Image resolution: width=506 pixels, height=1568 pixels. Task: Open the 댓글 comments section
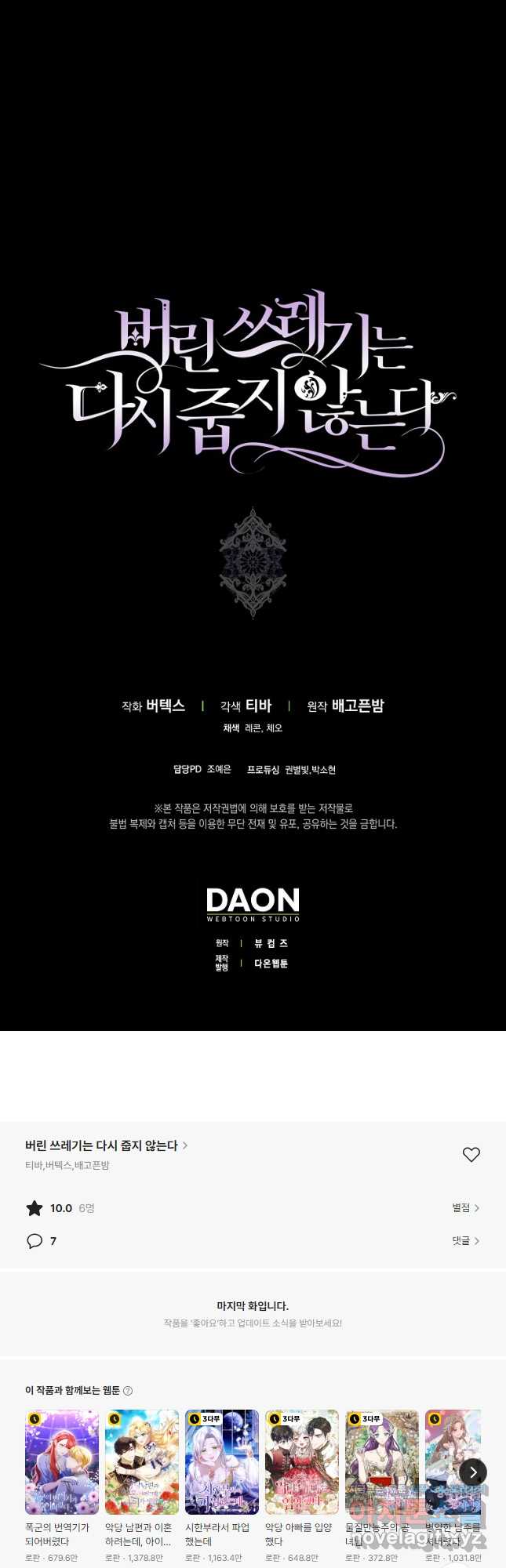click(465, 1241)
